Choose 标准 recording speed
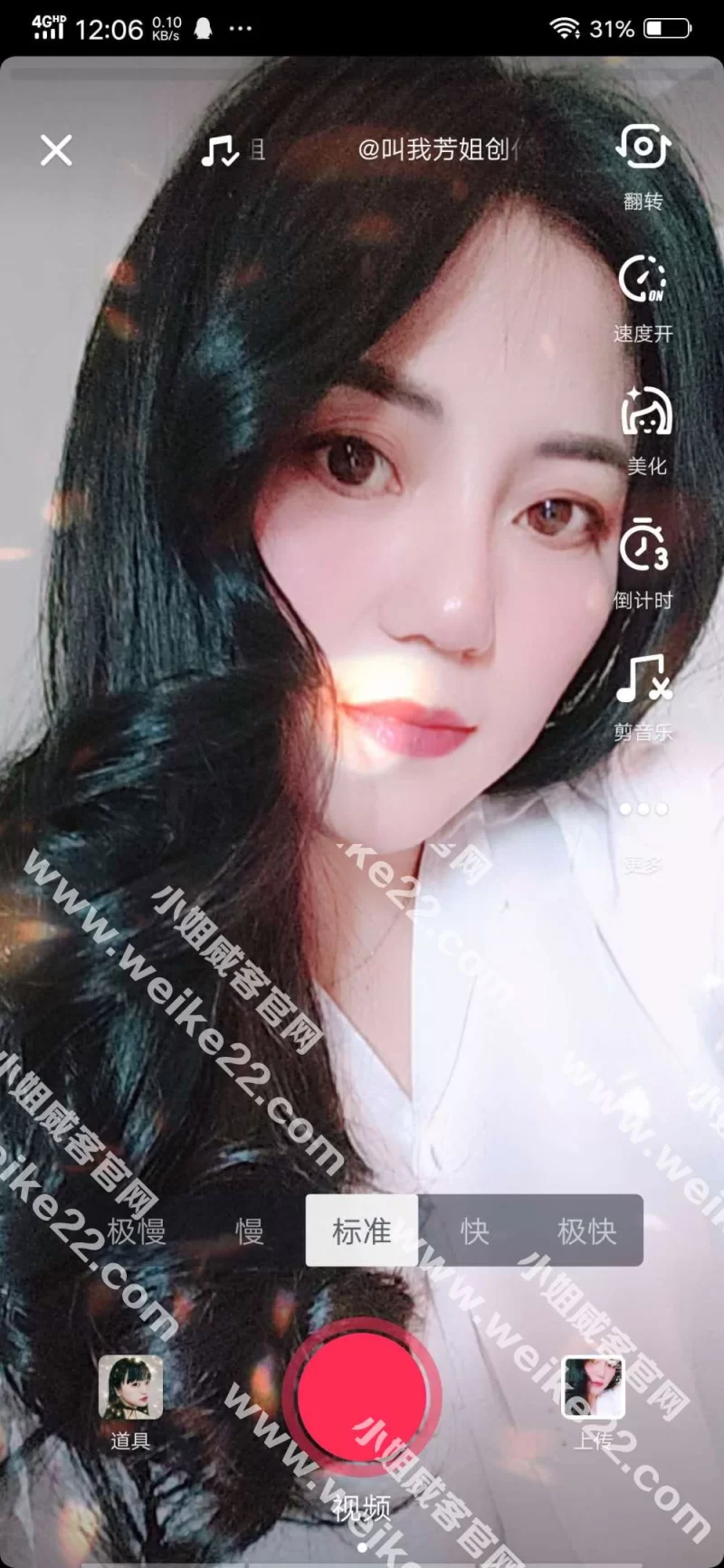 362,1231
